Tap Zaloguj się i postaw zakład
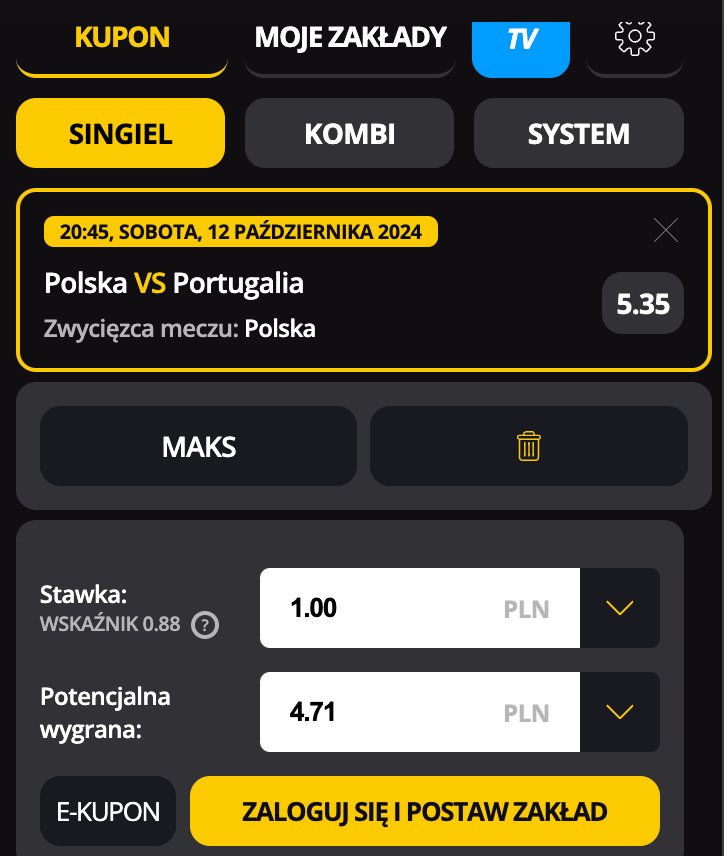Image resolution: width=724 pixels, height=856 pixels. tap(425, 811)
